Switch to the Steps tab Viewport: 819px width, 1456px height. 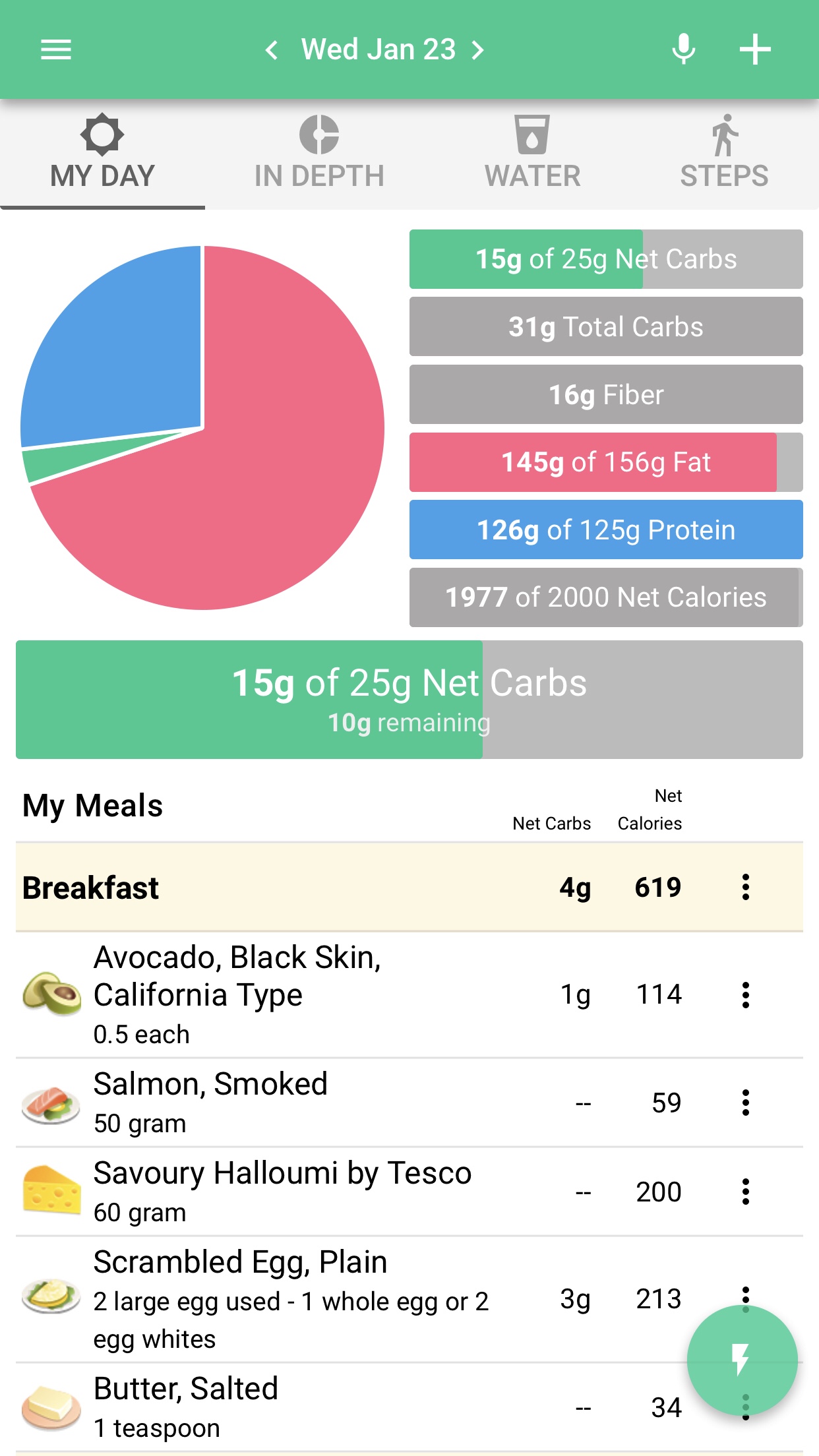[x=724, y=154]
